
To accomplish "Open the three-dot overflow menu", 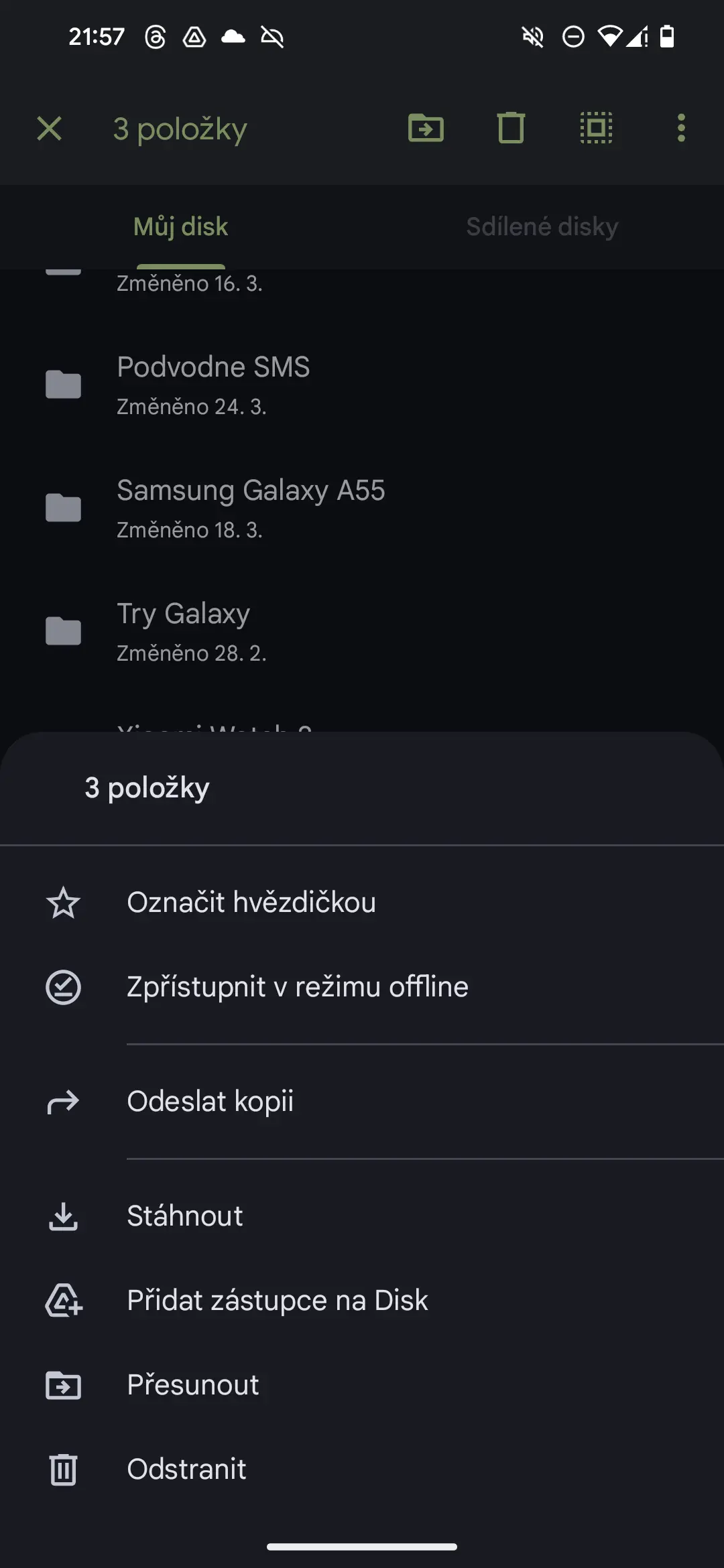I will [x=681, y=128].
